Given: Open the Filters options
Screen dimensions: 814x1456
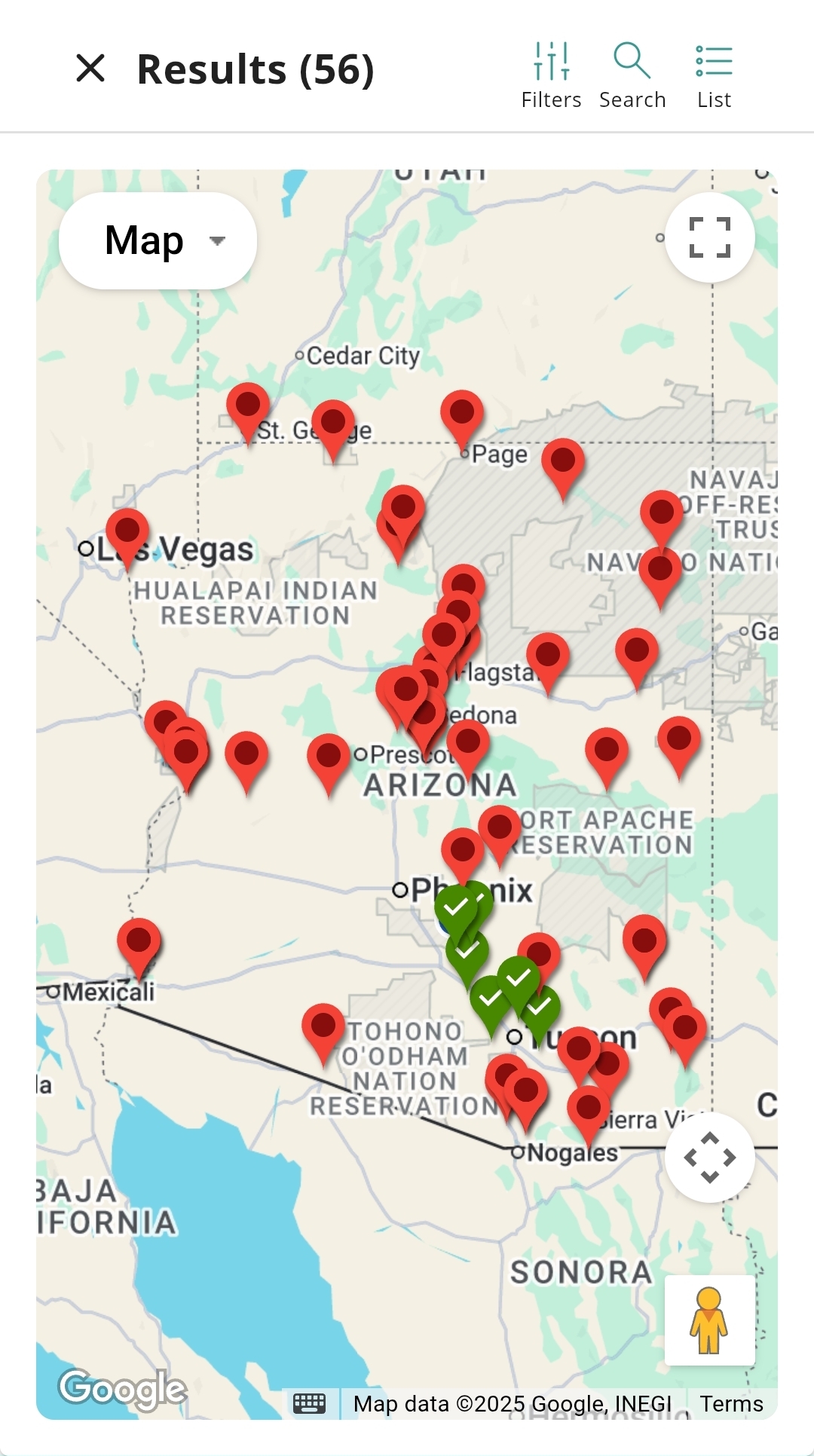Looking at the screenshot, I should (x=551, y=75).
